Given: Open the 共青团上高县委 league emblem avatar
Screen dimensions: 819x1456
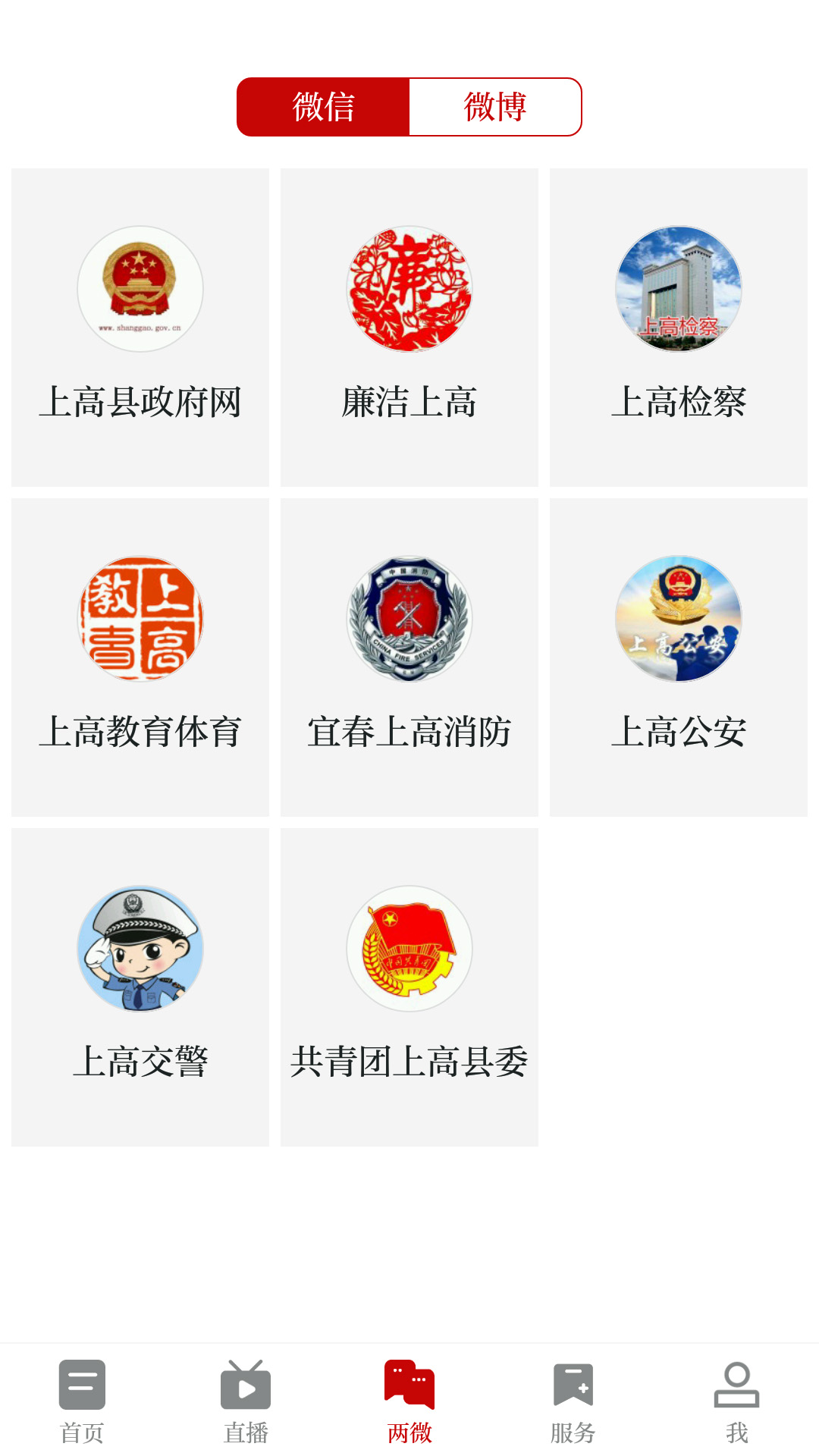Looking at the screenshot, I should [409, 948].
